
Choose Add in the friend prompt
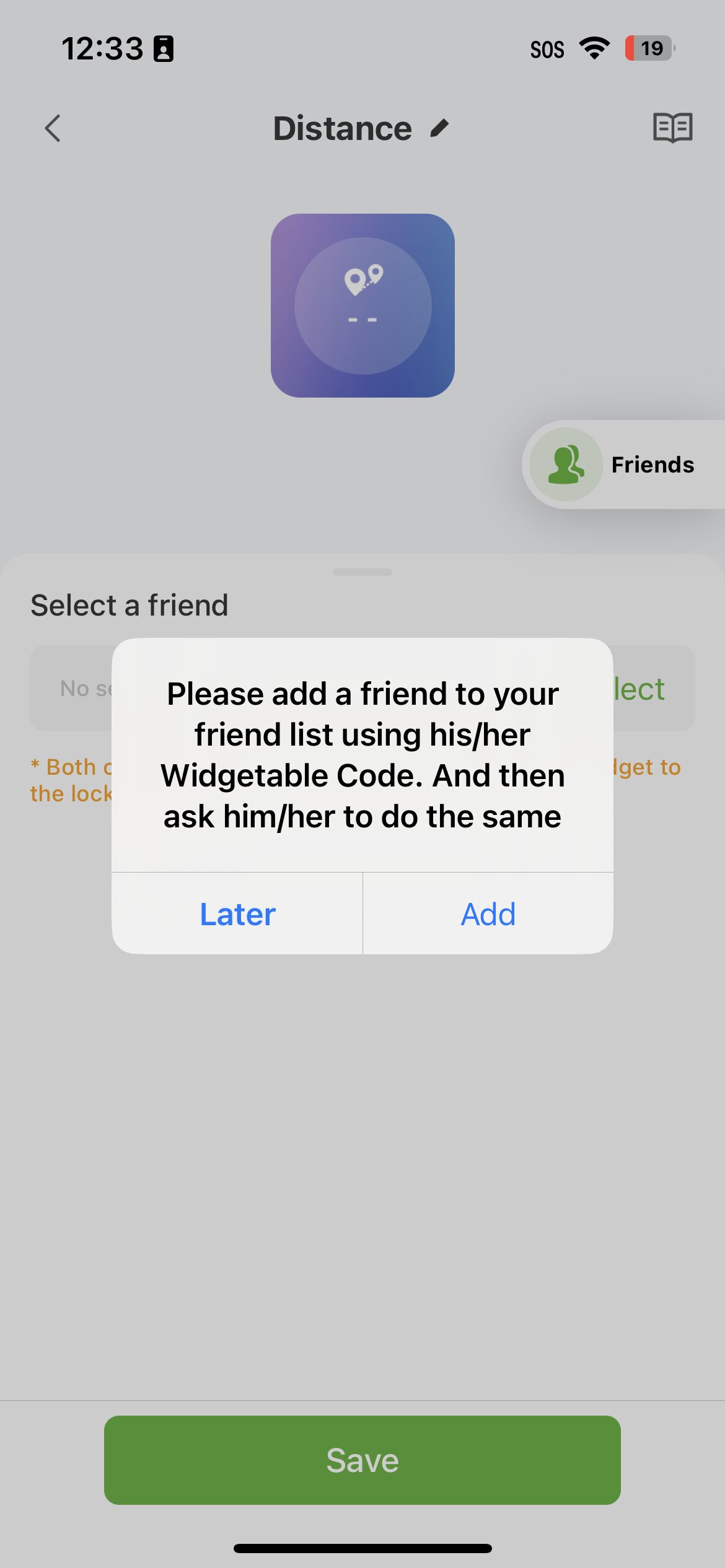pos(488,913)
